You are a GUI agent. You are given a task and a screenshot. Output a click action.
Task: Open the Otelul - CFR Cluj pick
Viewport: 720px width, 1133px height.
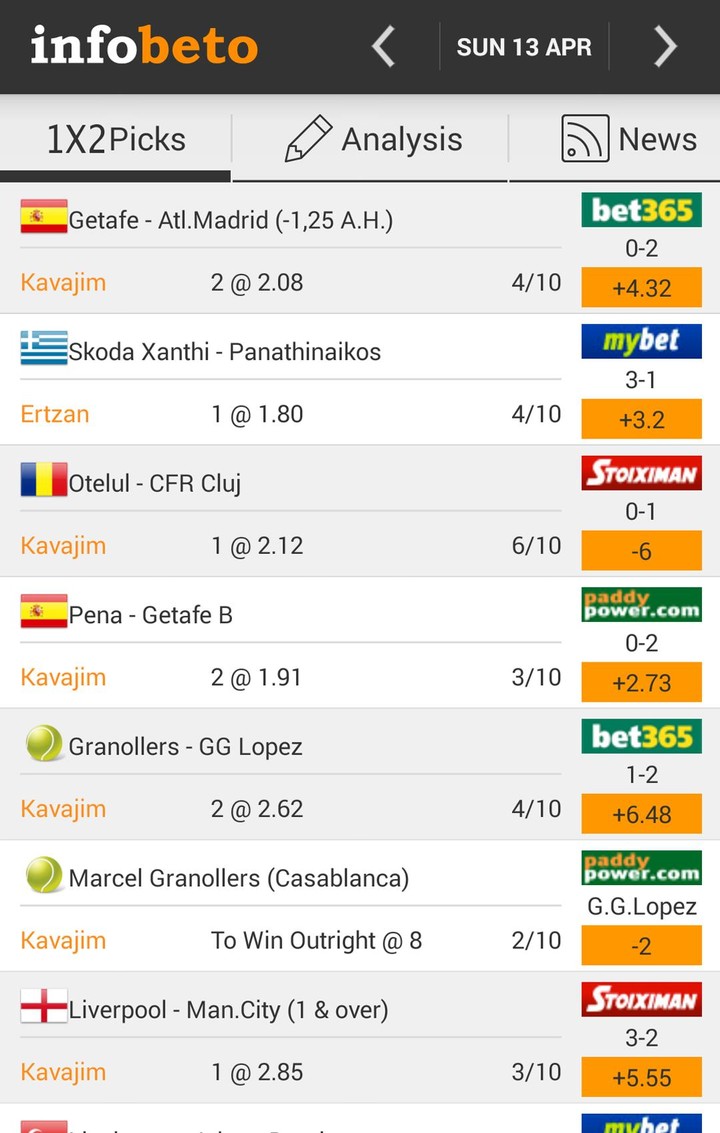click(x=154, y=484)
